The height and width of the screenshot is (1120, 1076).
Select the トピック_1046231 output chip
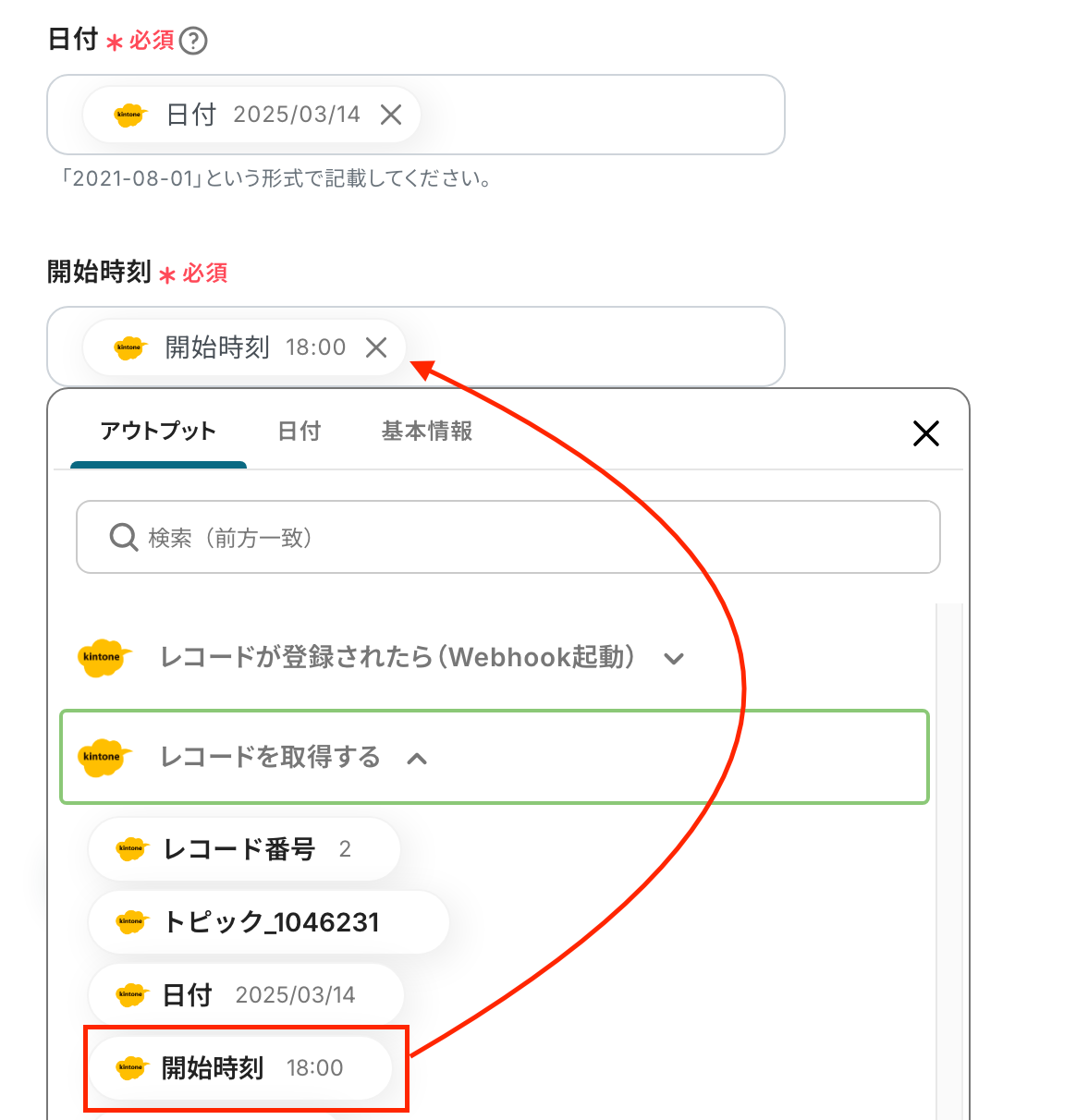268,922
